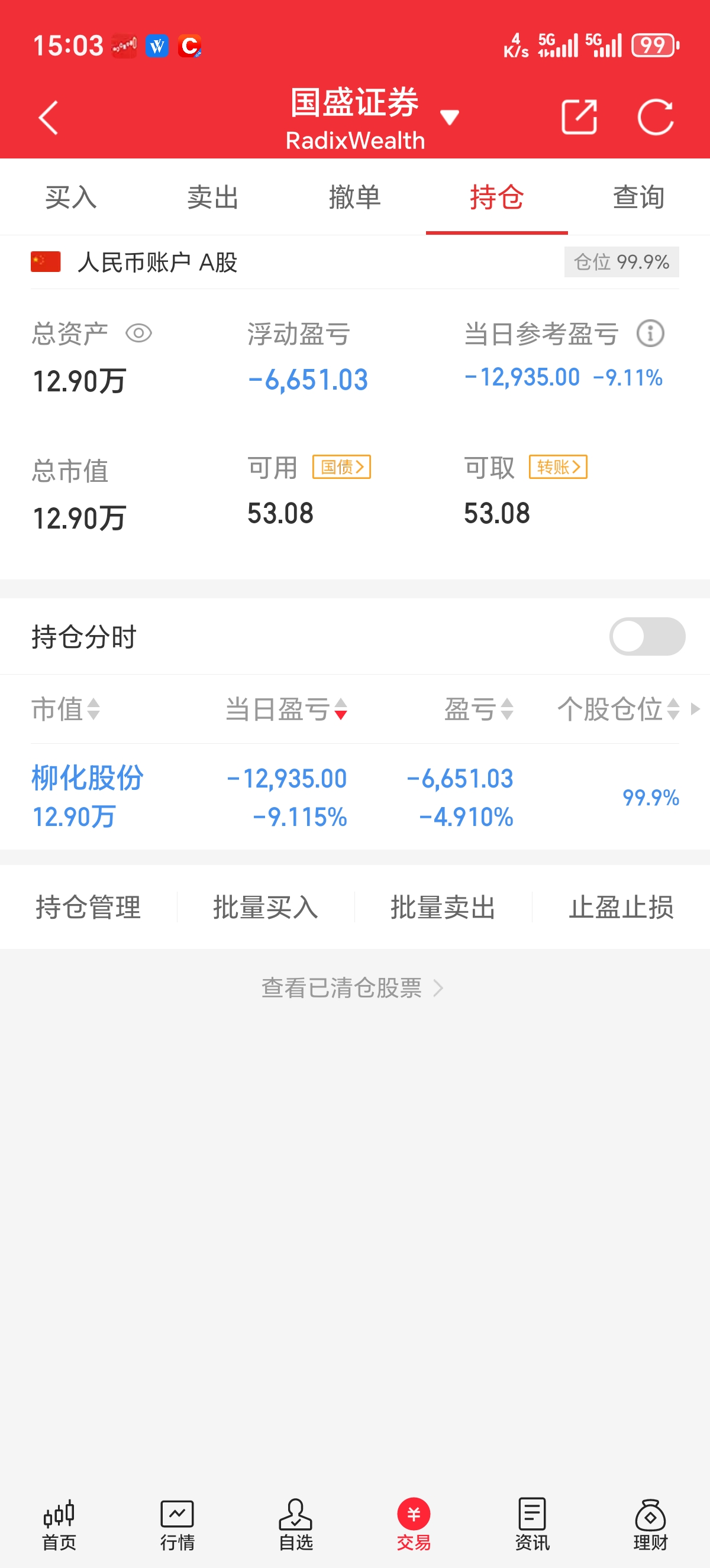
Task: Expand the 国盛证券 account dropdown
Action: coord(450,117)
